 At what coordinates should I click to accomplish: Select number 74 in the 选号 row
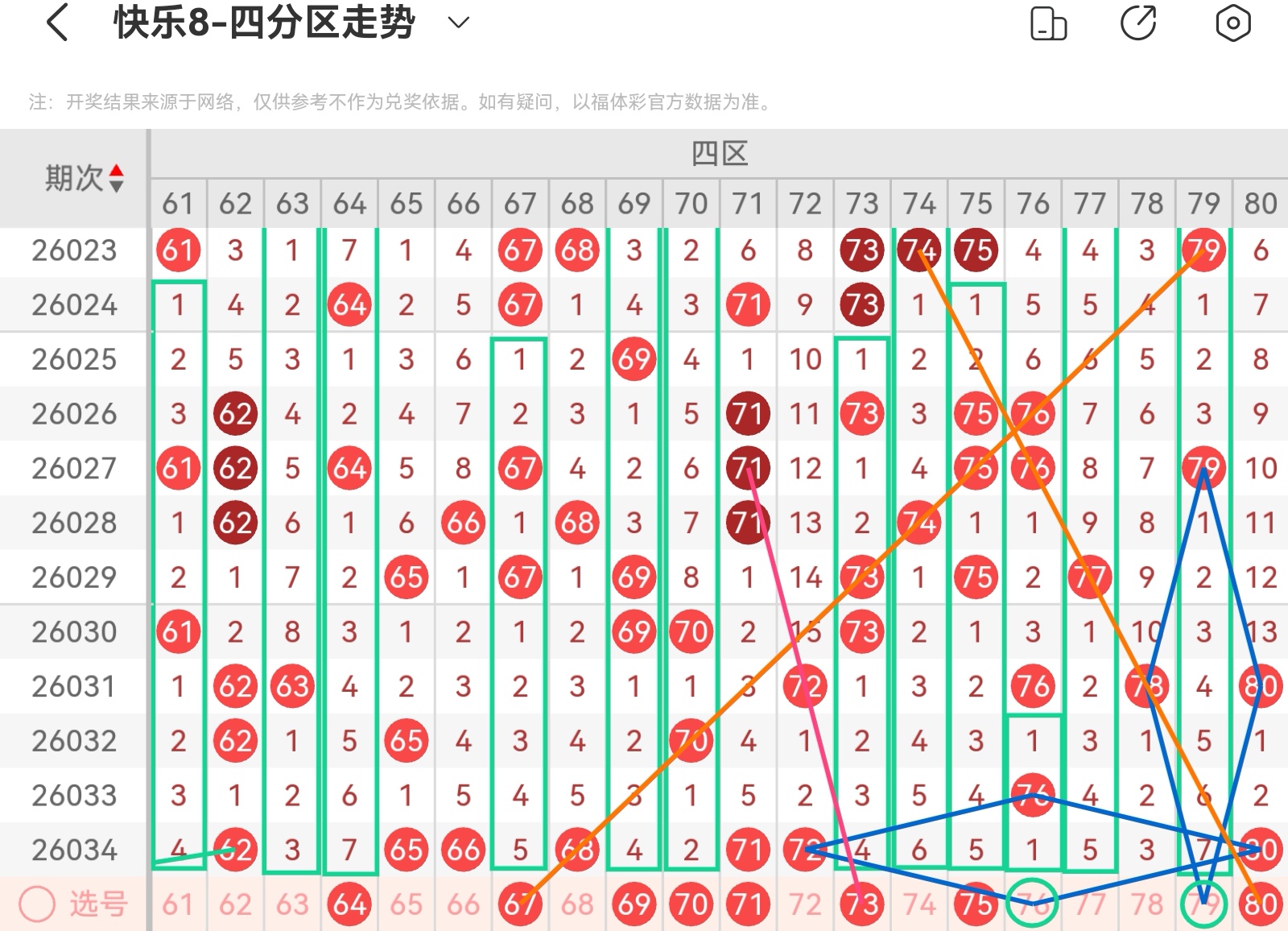point(919,904)
